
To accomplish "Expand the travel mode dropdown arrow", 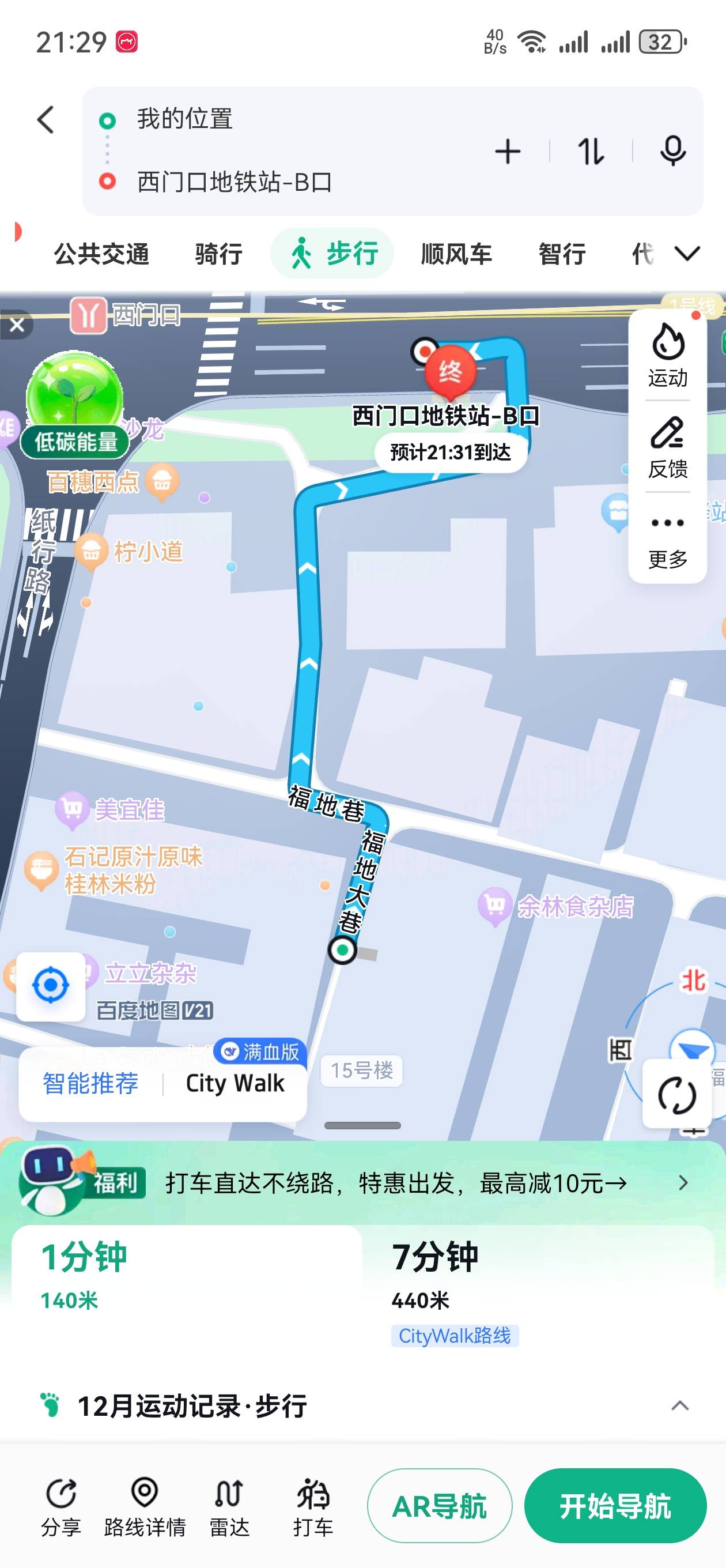I will point(687,253).
